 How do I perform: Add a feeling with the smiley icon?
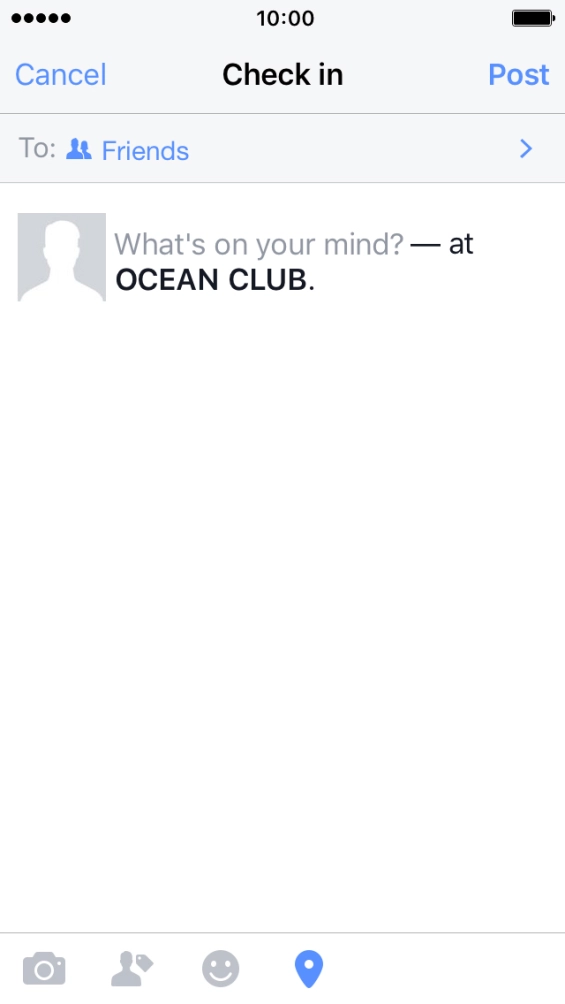click(x=220, y=969)
